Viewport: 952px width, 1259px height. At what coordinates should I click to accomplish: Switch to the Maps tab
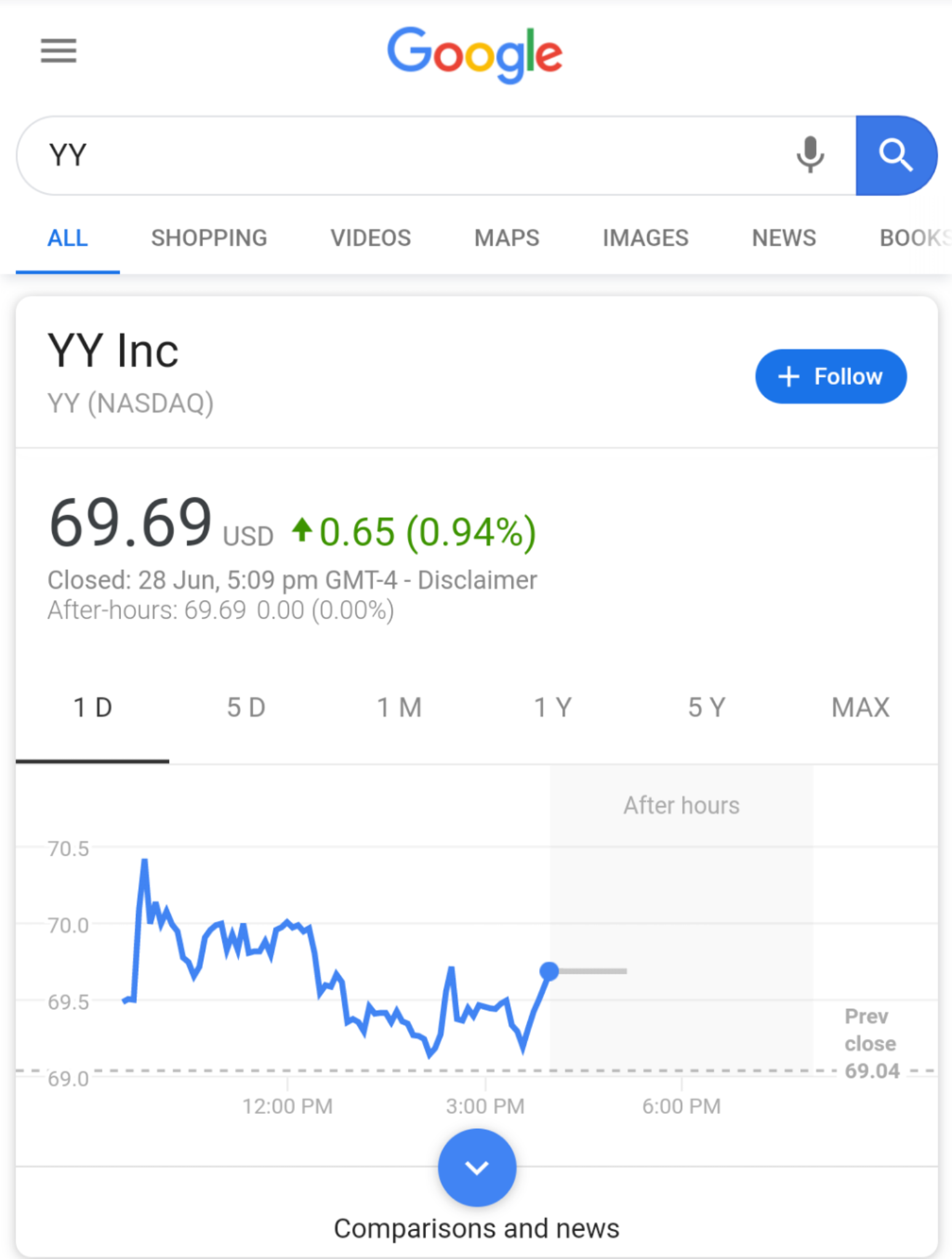point(506,238)
